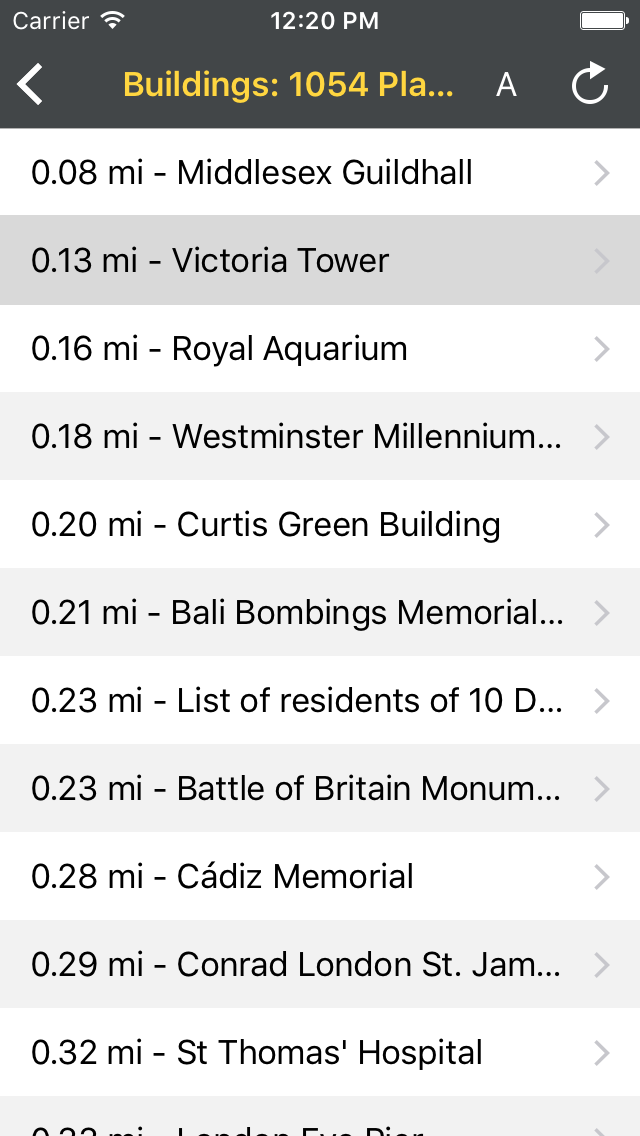640x1136 pixels.
Task: Refresh the buildings list
Action: point(589,85)
